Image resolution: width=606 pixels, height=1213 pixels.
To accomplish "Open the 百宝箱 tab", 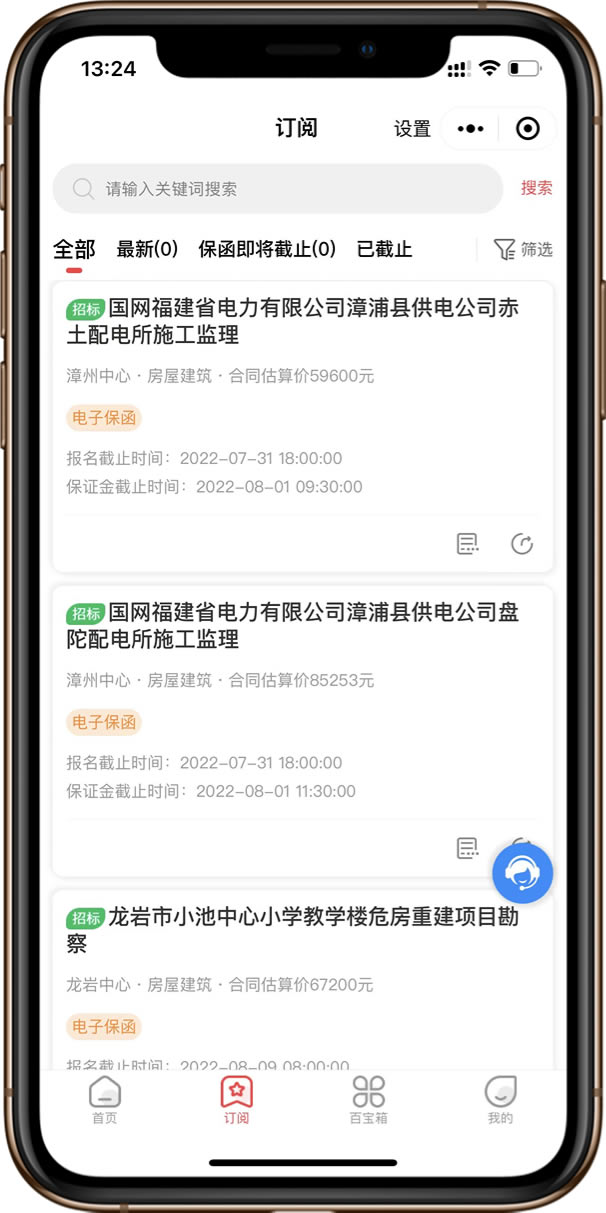I will point(368,1100).
